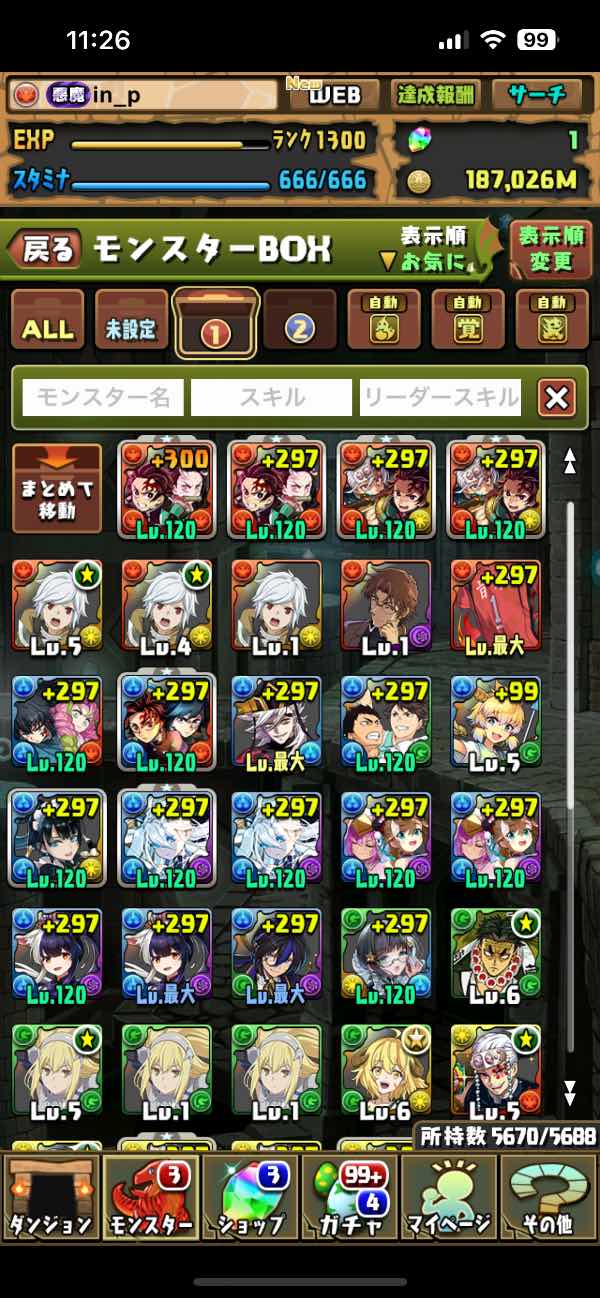This screenshot has height=1298, width=600.
Task: Tap まとめて移動 bulk move button
Action: pyautogui.click(x=57, y=488)
